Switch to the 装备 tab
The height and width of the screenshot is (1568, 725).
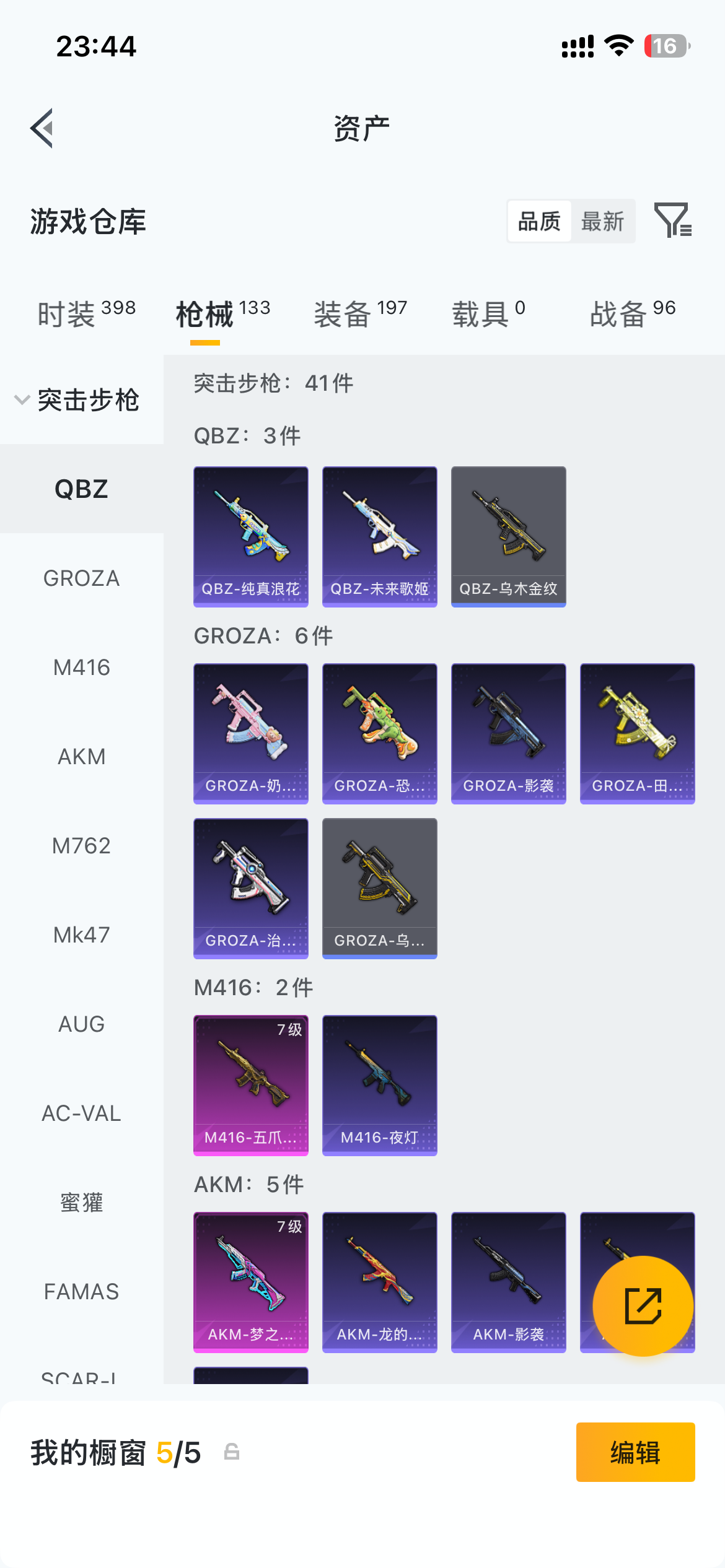(x=360, y=313)
